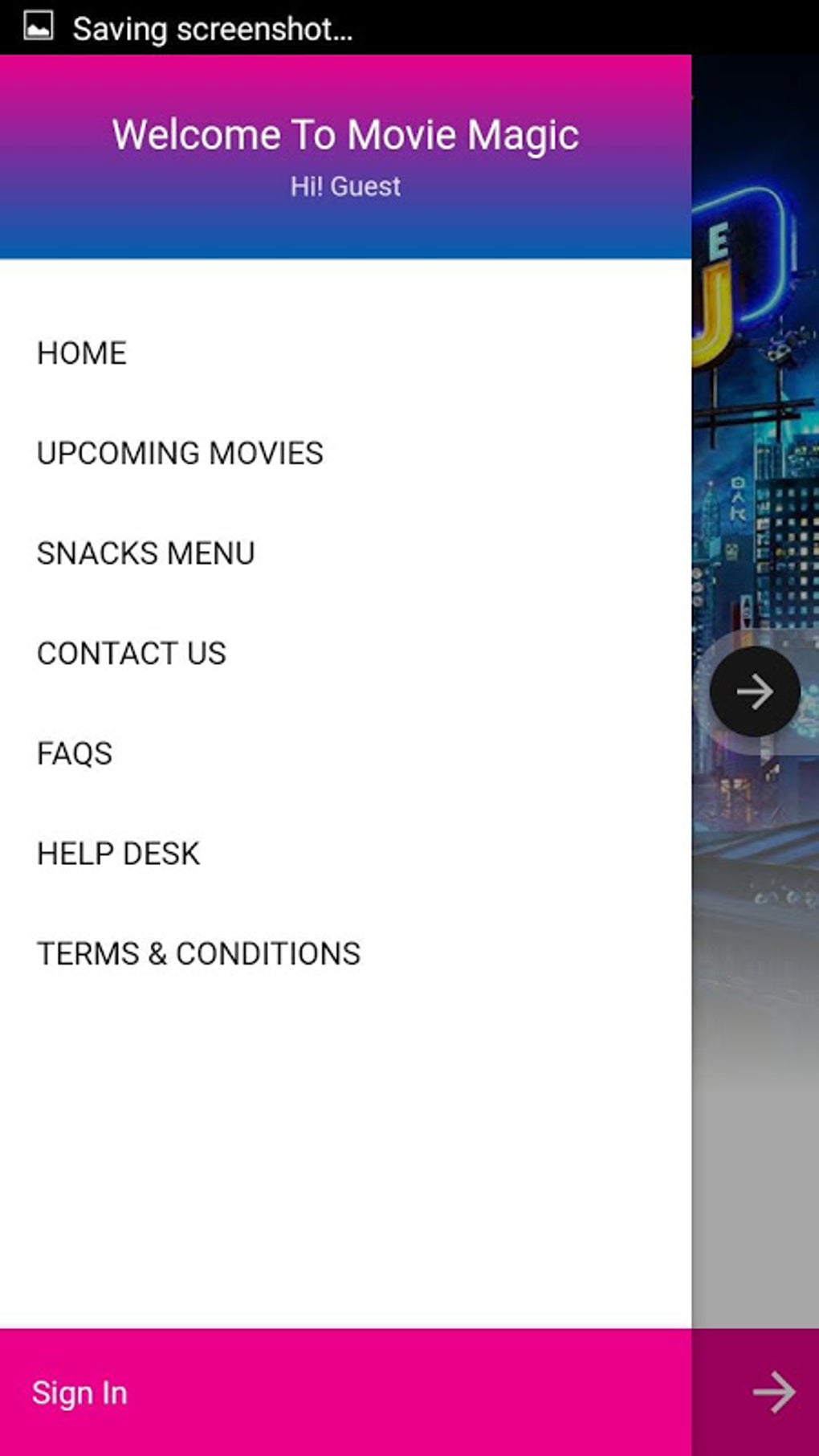Click the circular arrow icon on the right edge
Screen dimensions: 819x1456
pos(756,691)
